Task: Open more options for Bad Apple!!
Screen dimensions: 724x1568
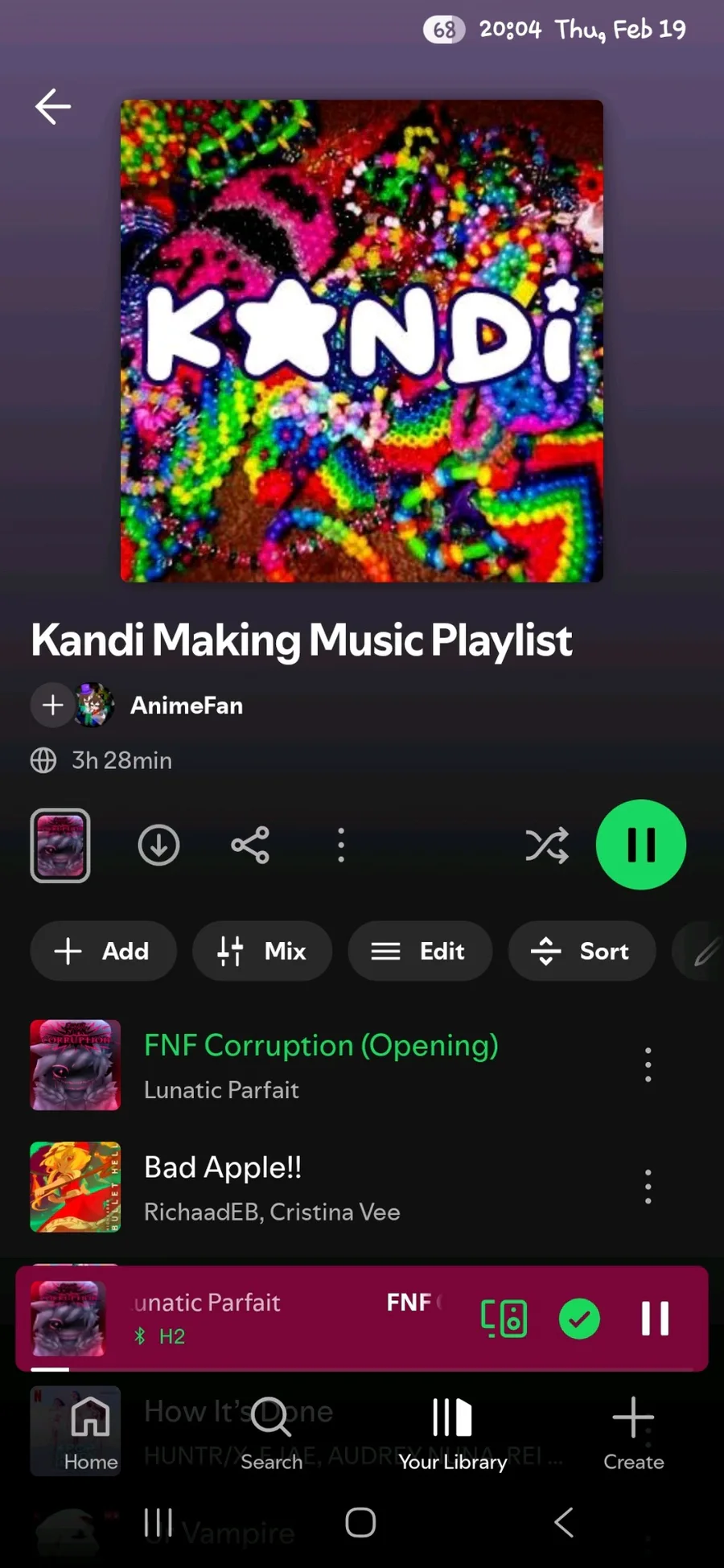Action: (648, 1187)
